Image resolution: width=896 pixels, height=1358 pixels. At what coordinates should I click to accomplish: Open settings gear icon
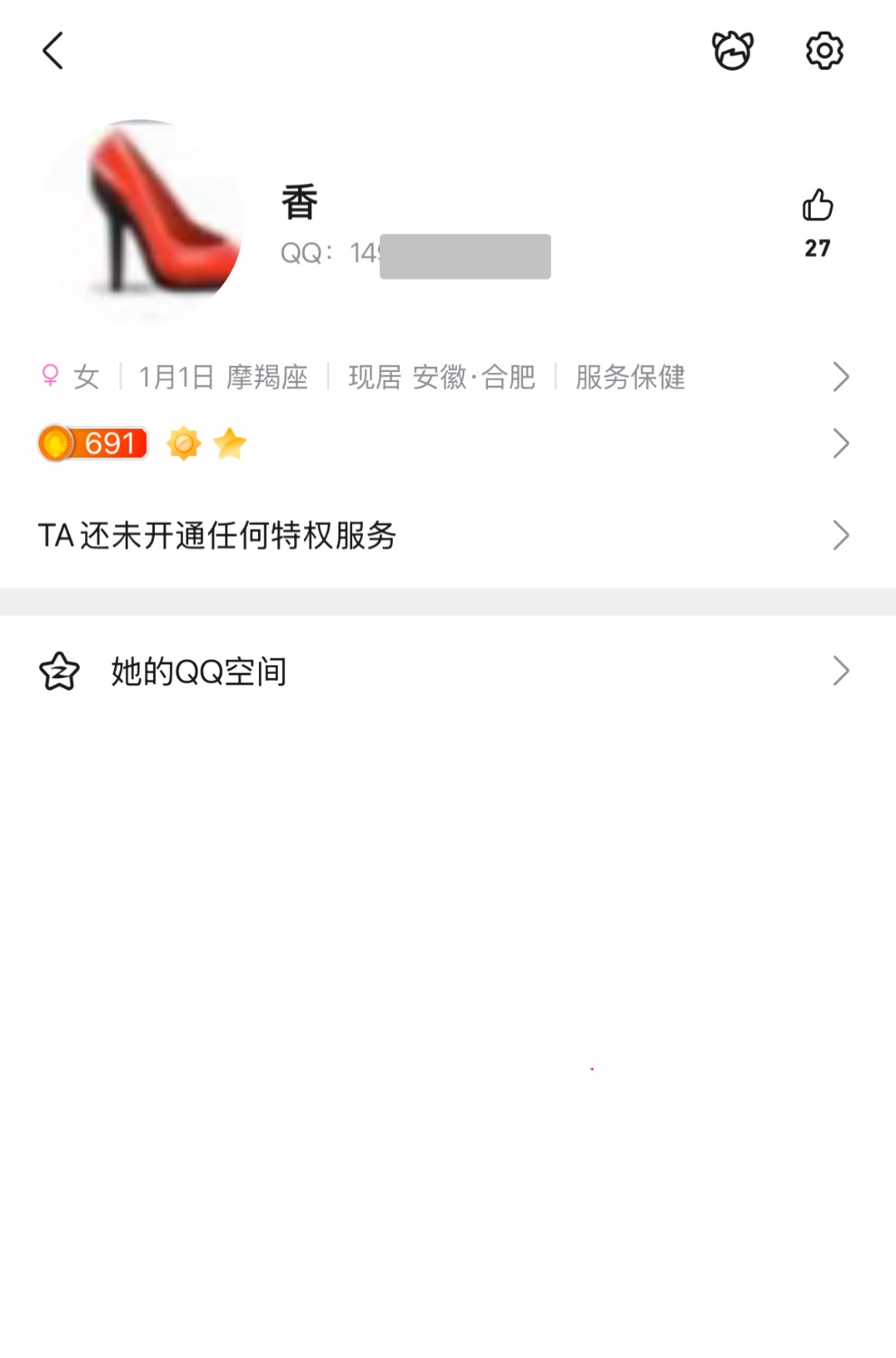(x=824, y=51)
